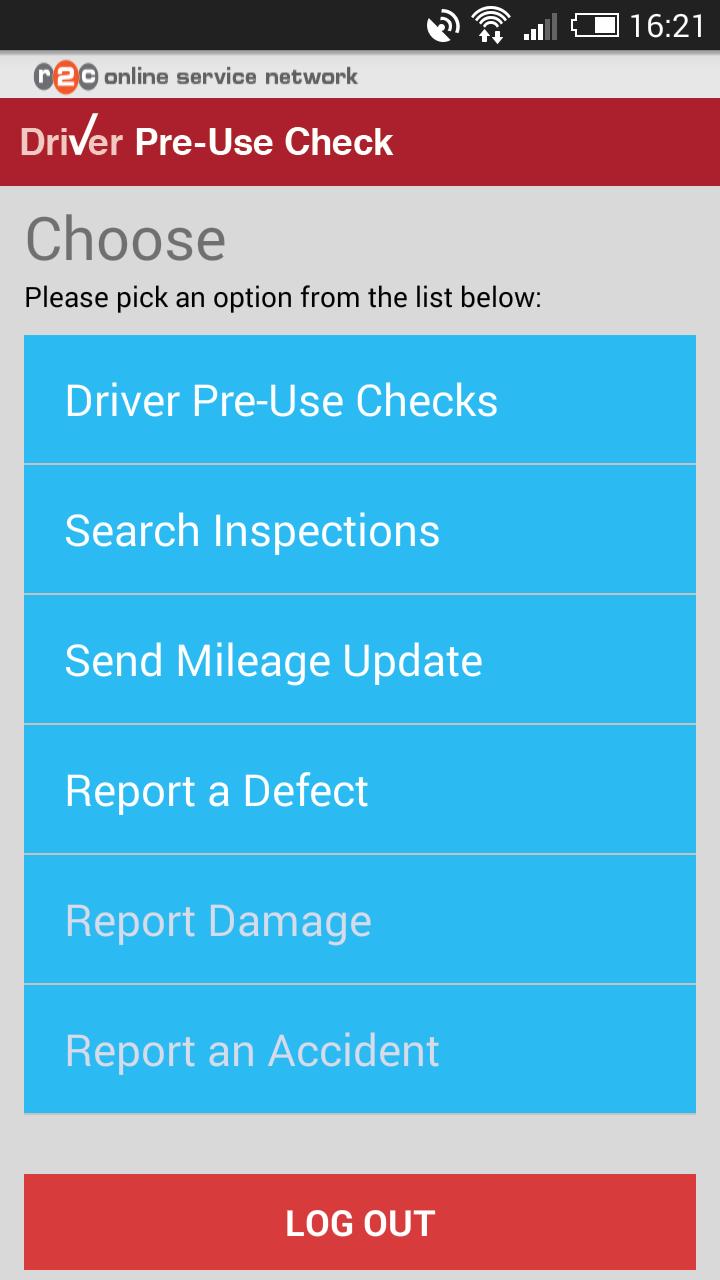Image resolution: width=720 pixels, height=1280 pixels.
Task: Open Report an Accident
Action: coord(360,1050)
